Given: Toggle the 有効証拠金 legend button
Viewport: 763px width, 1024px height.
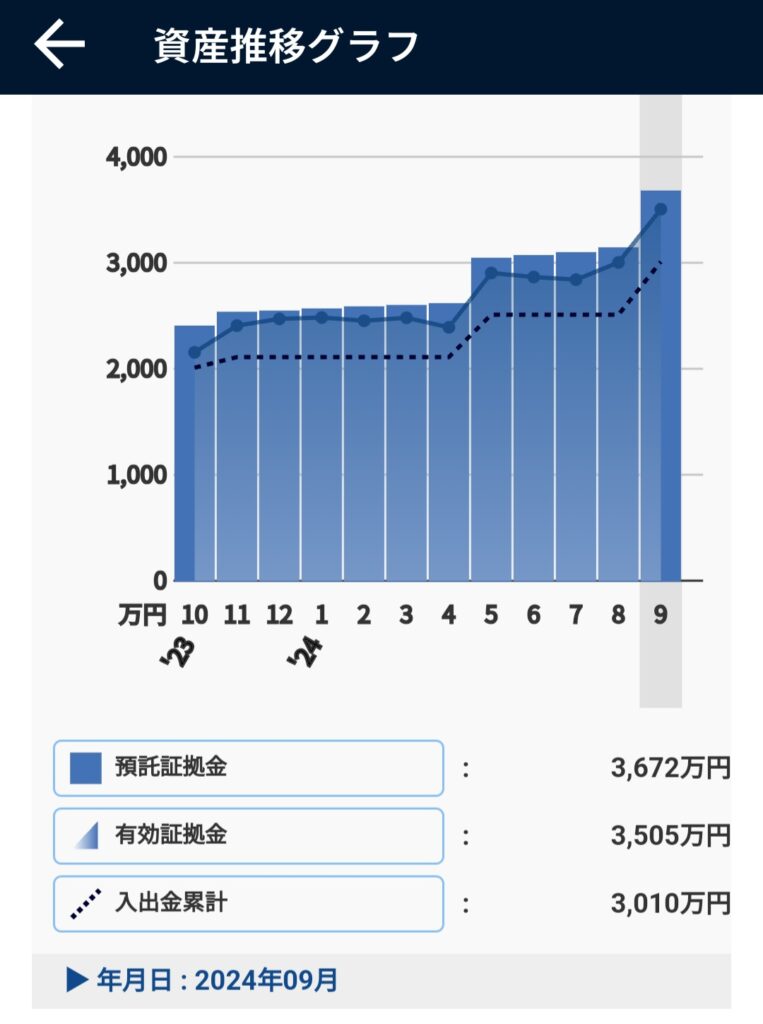Looking at the screenshot, I should click(248, 835).
